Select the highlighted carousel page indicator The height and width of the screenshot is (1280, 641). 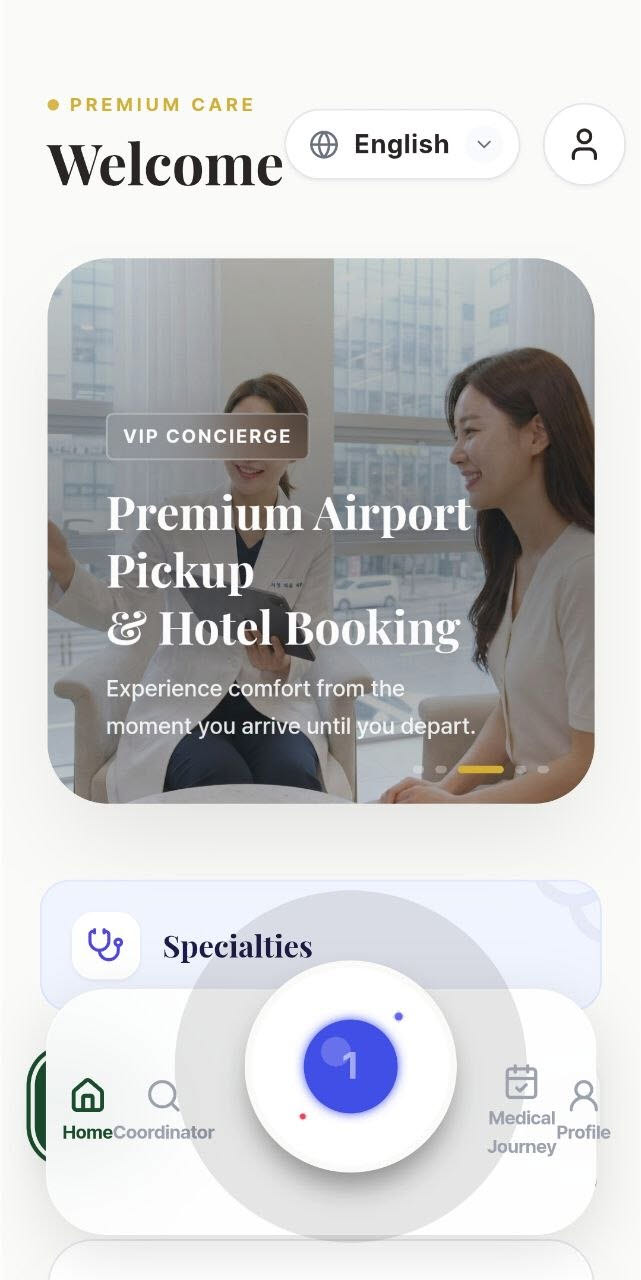(x=481, y=769)
